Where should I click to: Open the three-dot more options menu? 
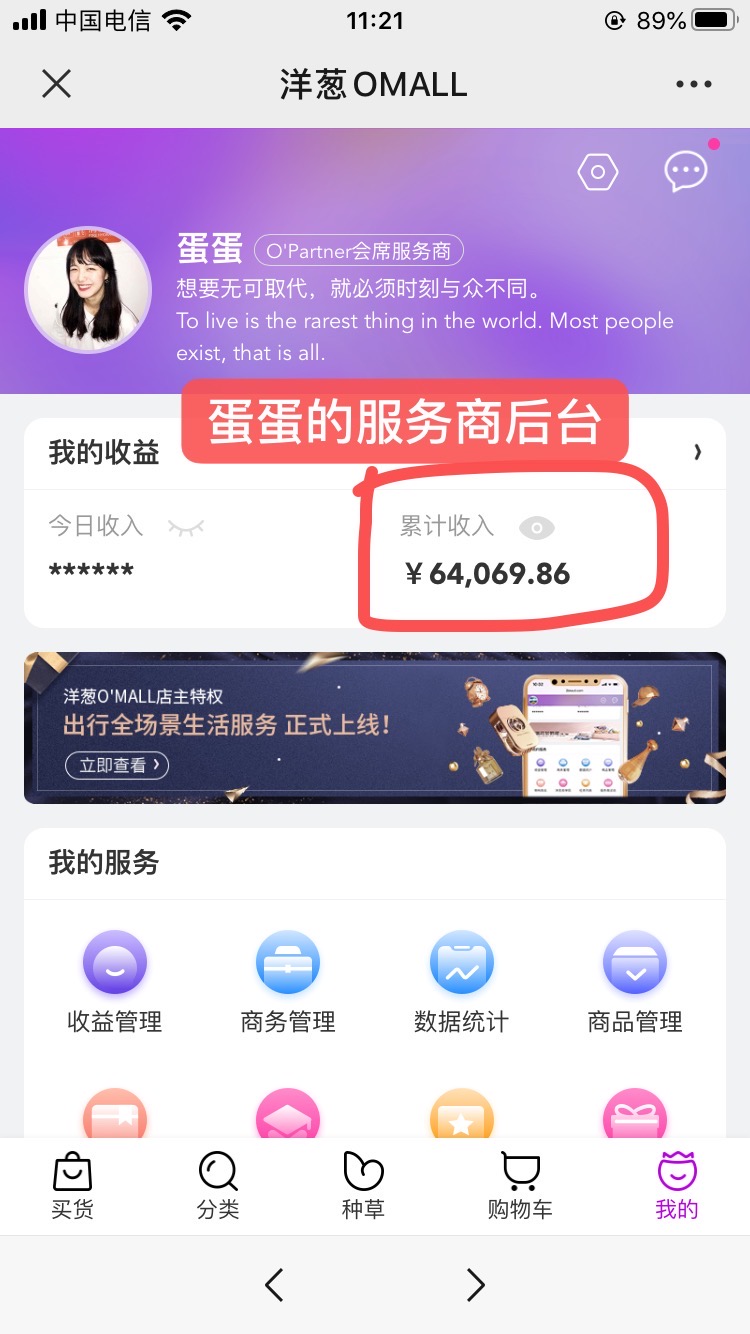[694, 83]
